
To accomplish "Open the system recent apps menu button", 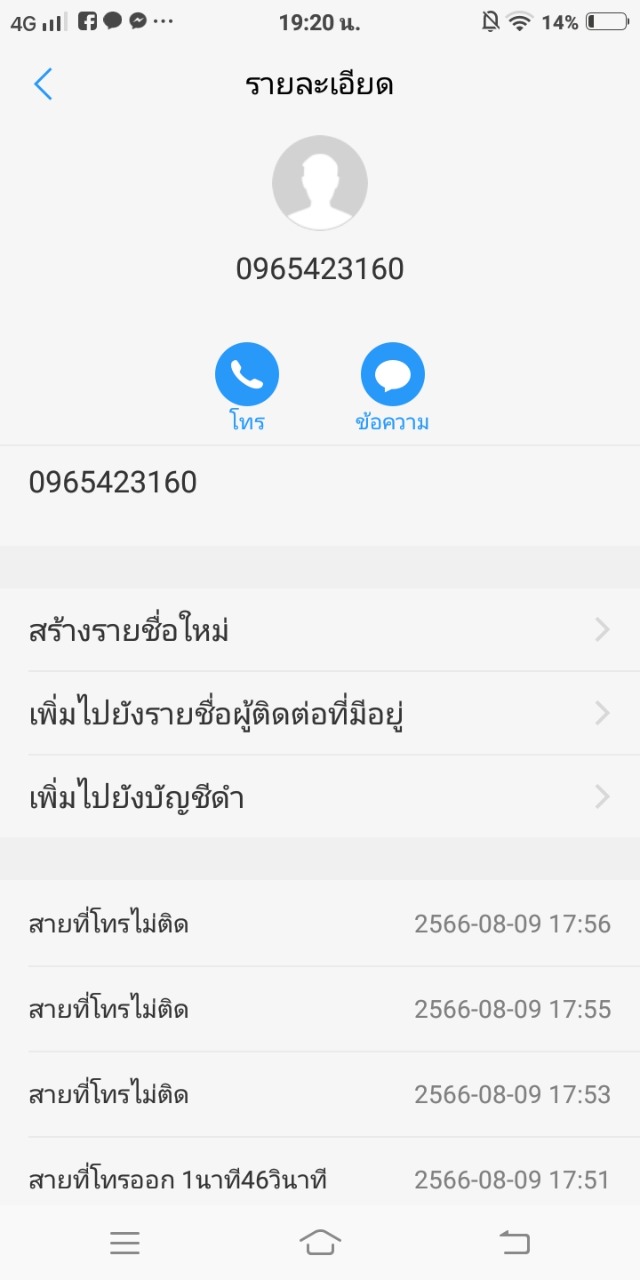I will click(125, 1243).
